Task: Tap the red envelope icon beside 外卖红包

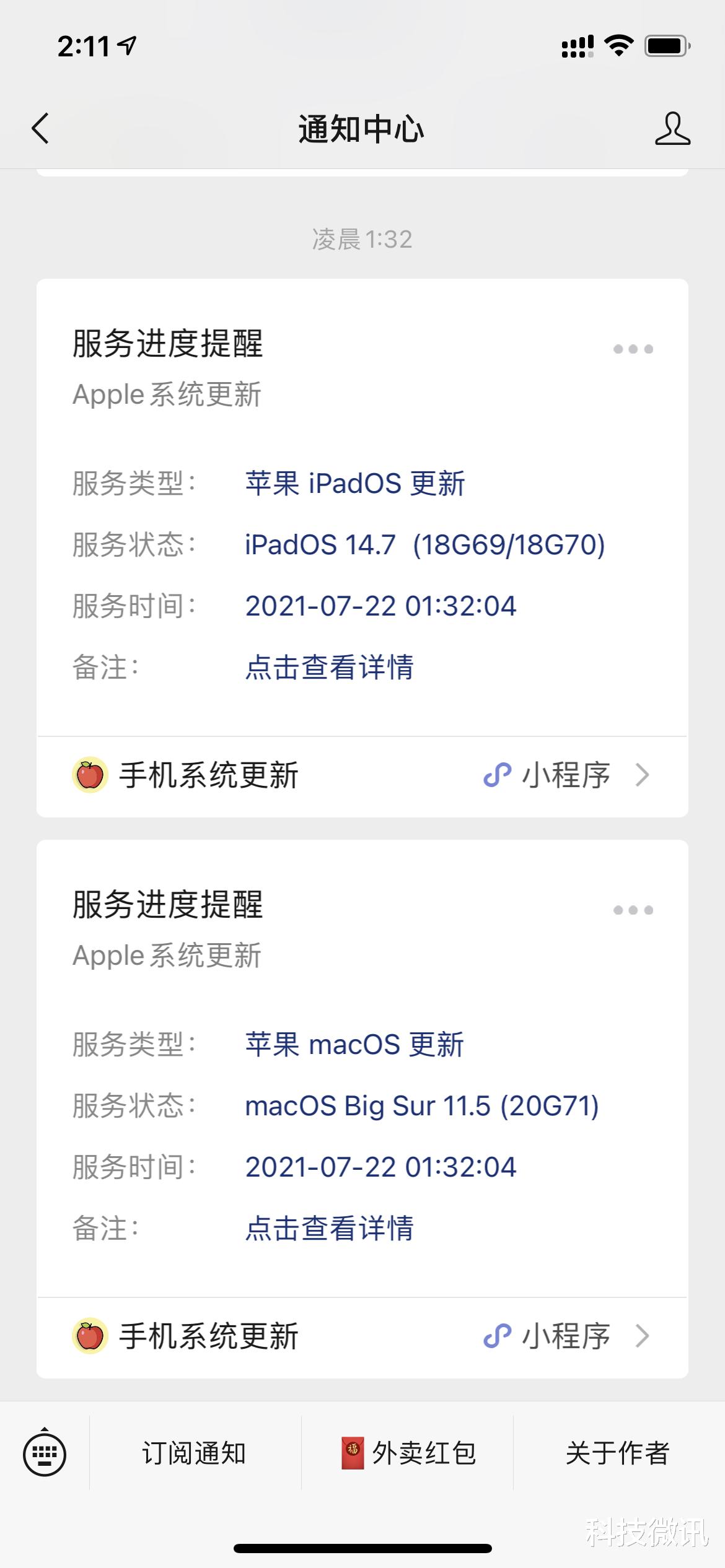Action: click(x=351, y=1454)
